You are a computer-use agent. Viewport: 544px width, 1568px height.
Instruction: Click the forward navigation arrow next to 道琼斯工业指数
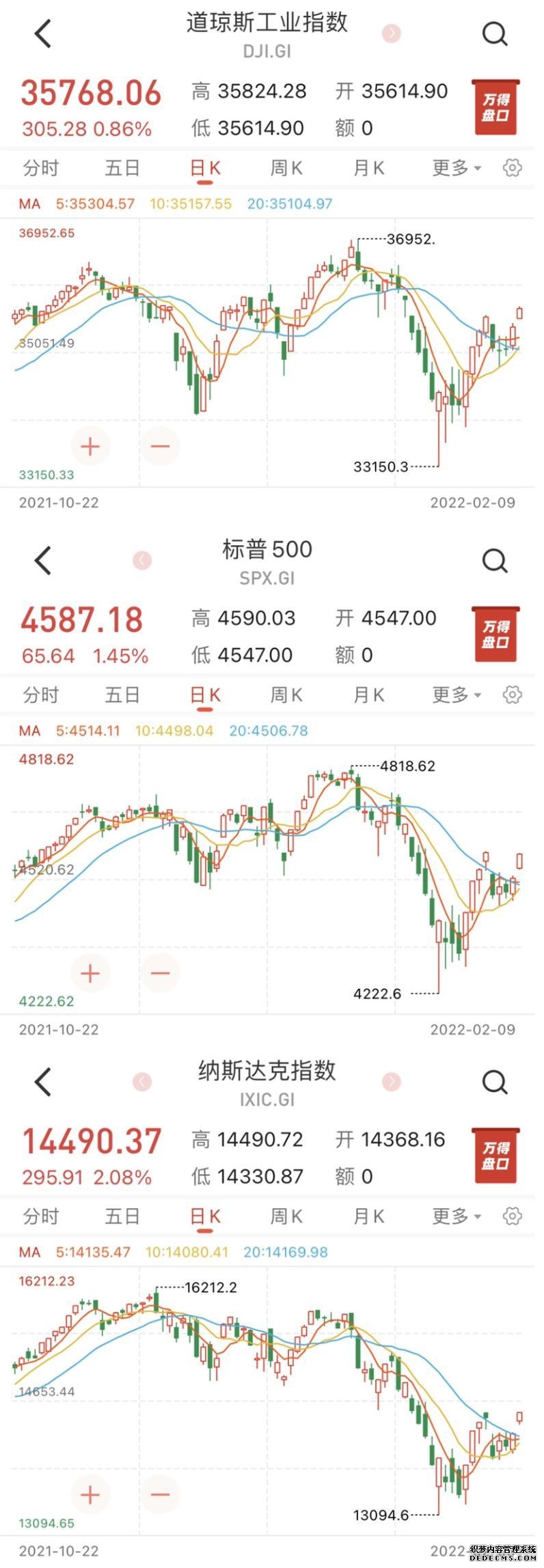point(390,33)
